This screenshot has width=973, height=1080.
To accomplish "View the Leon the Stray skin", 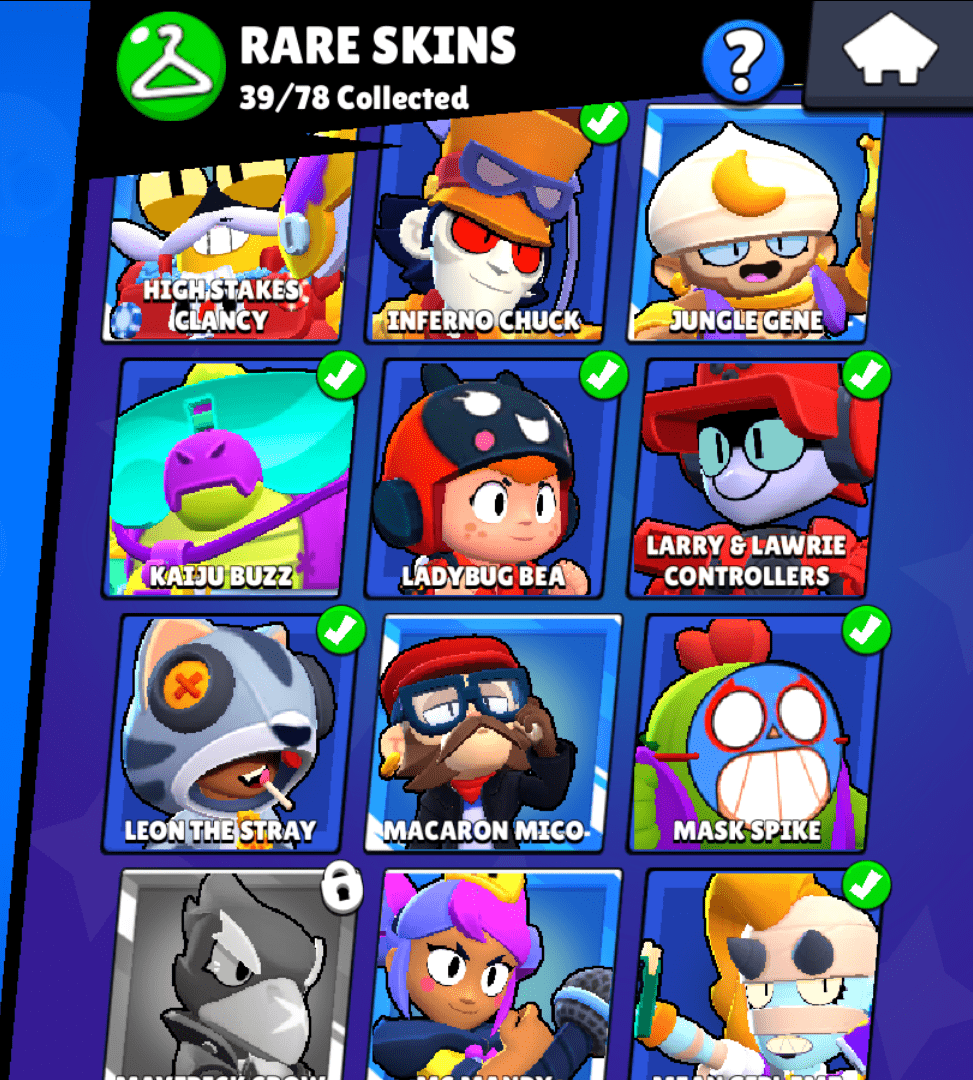I will tap(225, 732).
